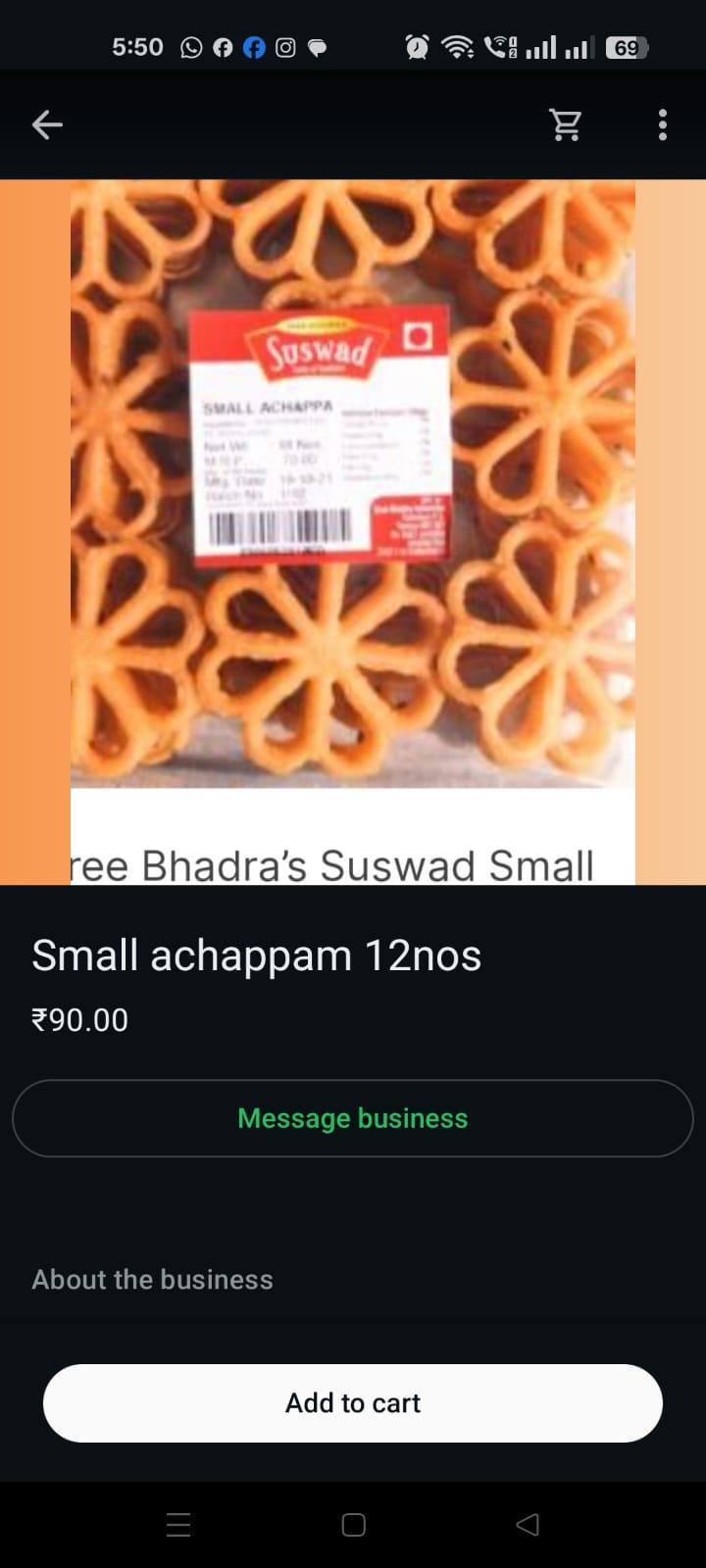Tap Message business button
The width and height of the screenshot is (706, 1568).
tap(353, 1118)
